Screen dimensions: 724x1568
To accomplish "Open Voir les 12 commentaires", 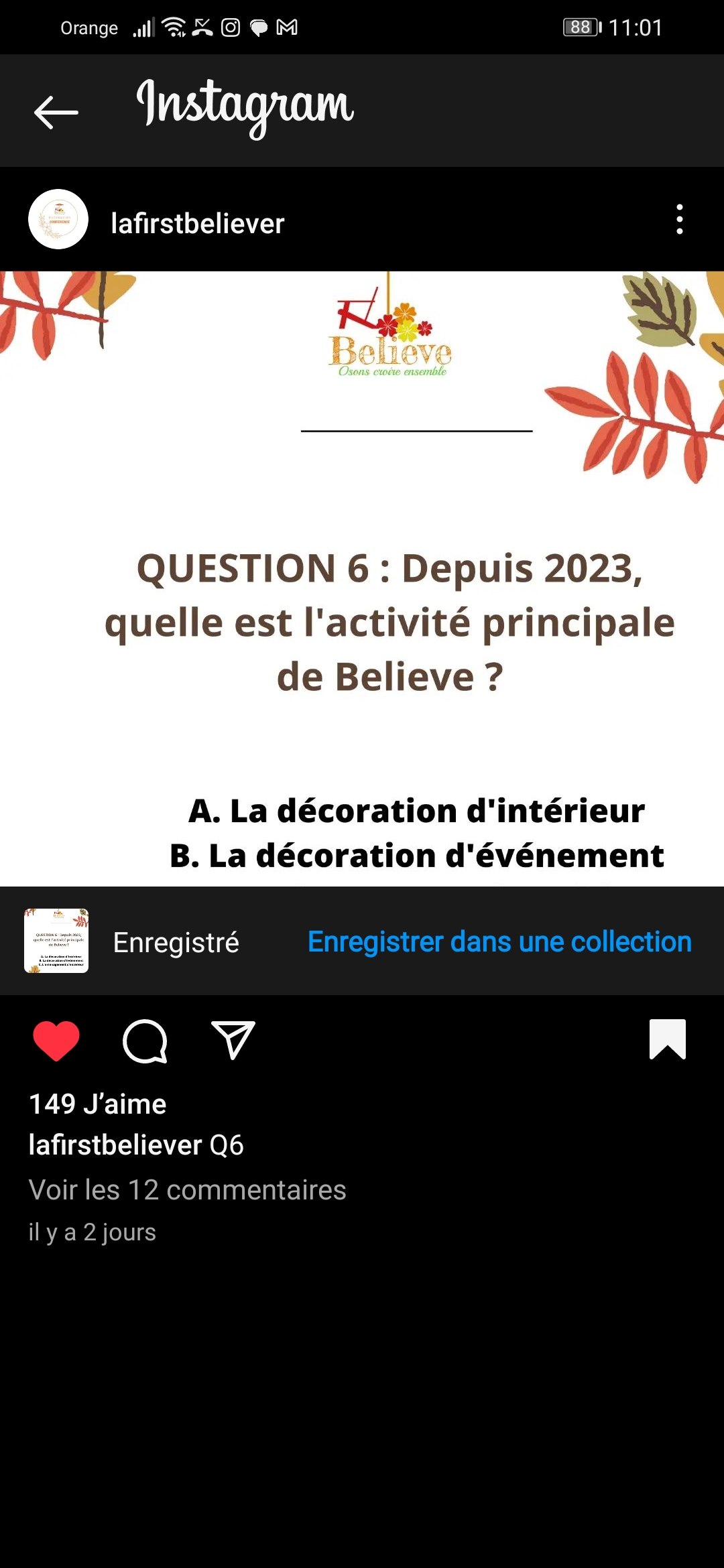I will tap(188, 1190).
